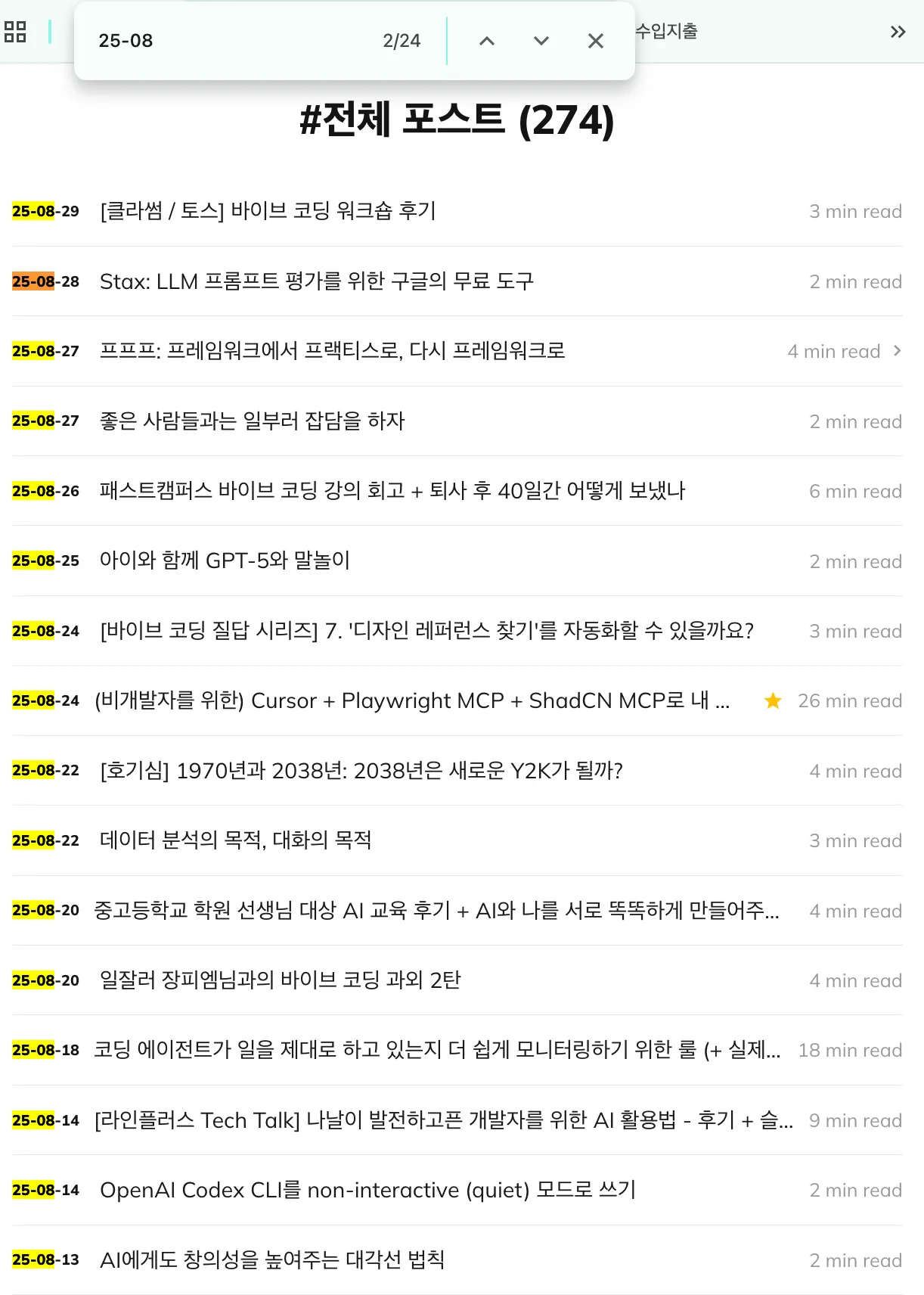
Task: Open the 일잘러 장피엠님과의 바이브 코딩 과외 2탄 post
Action: (281, 980)
